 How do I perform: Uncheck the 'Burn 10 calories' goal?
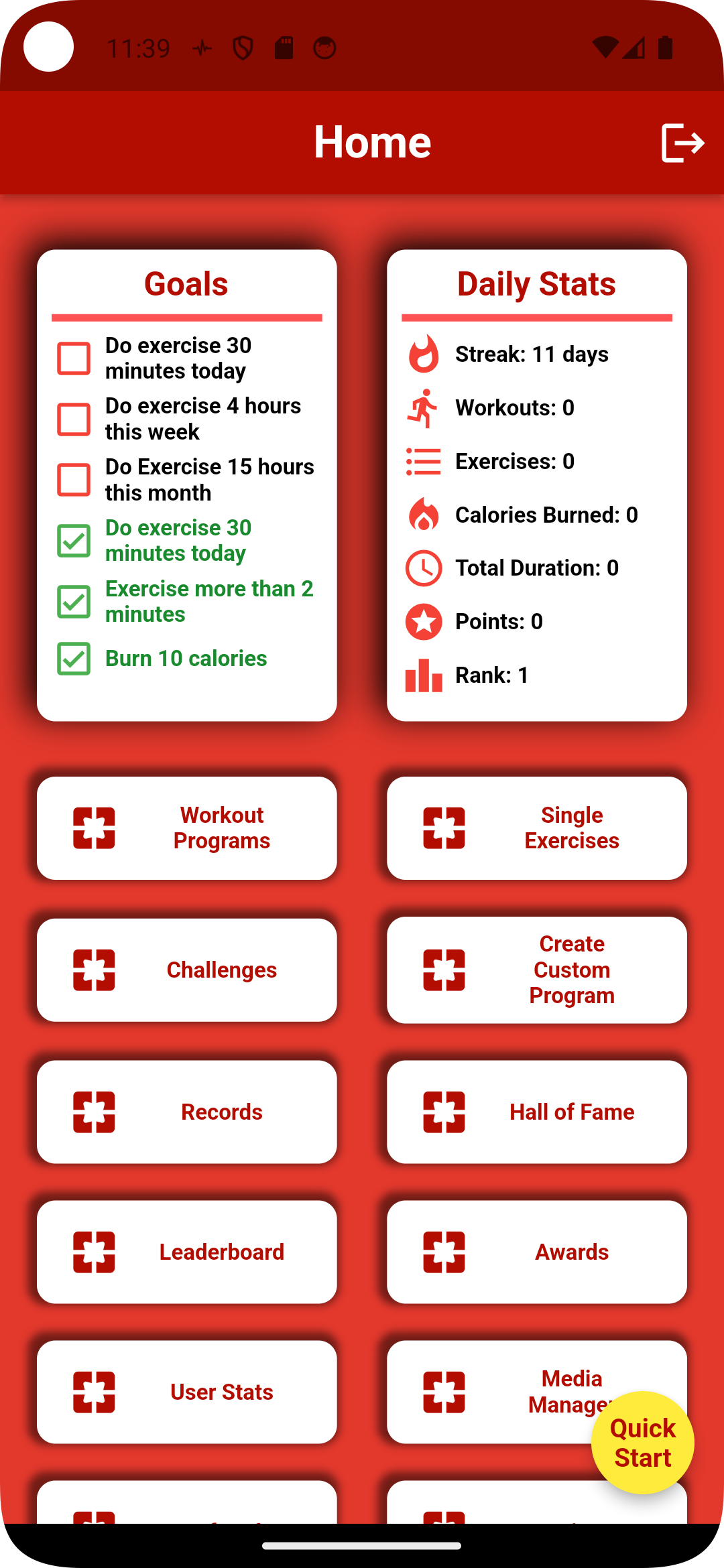tap(74, 659)
